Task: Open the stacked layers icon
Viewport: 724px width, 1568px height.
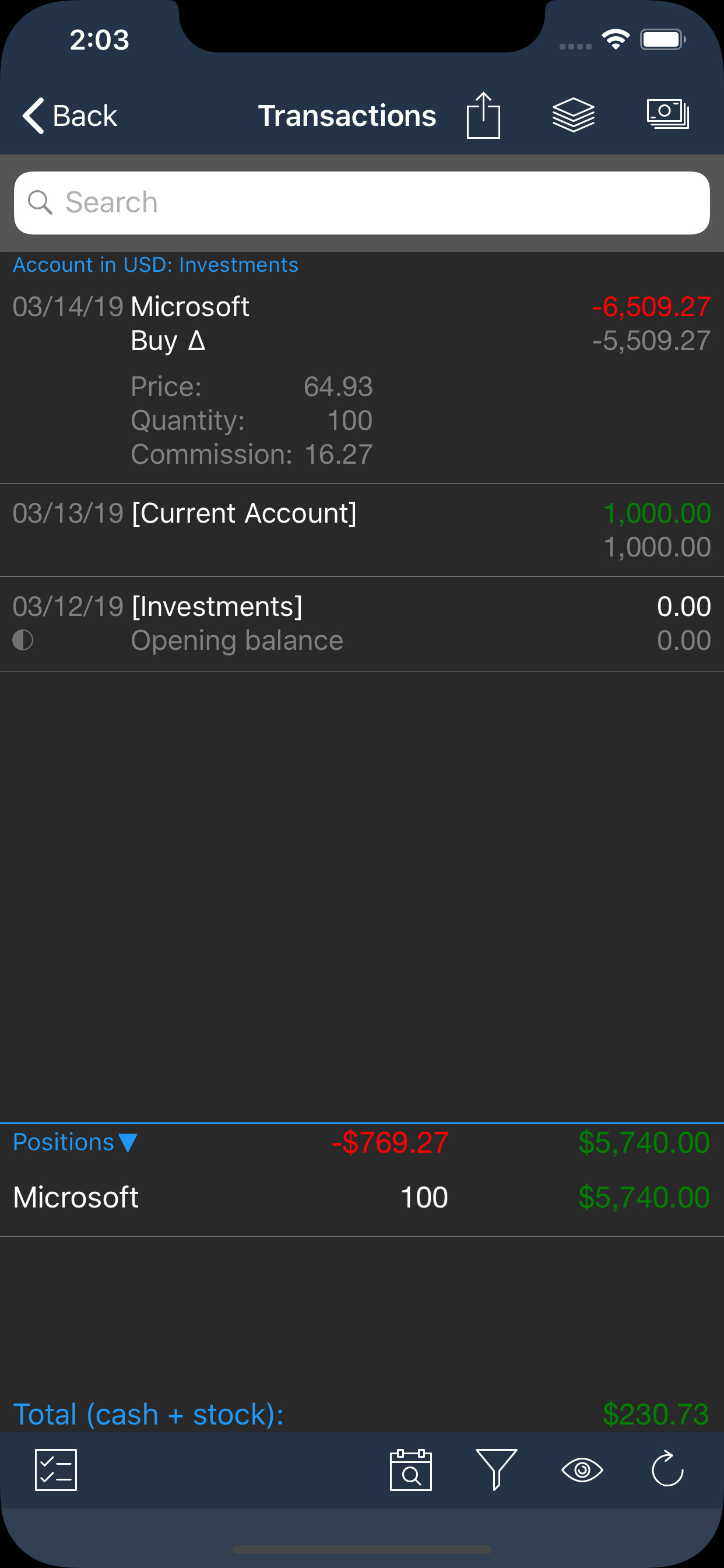Action: 573,114
